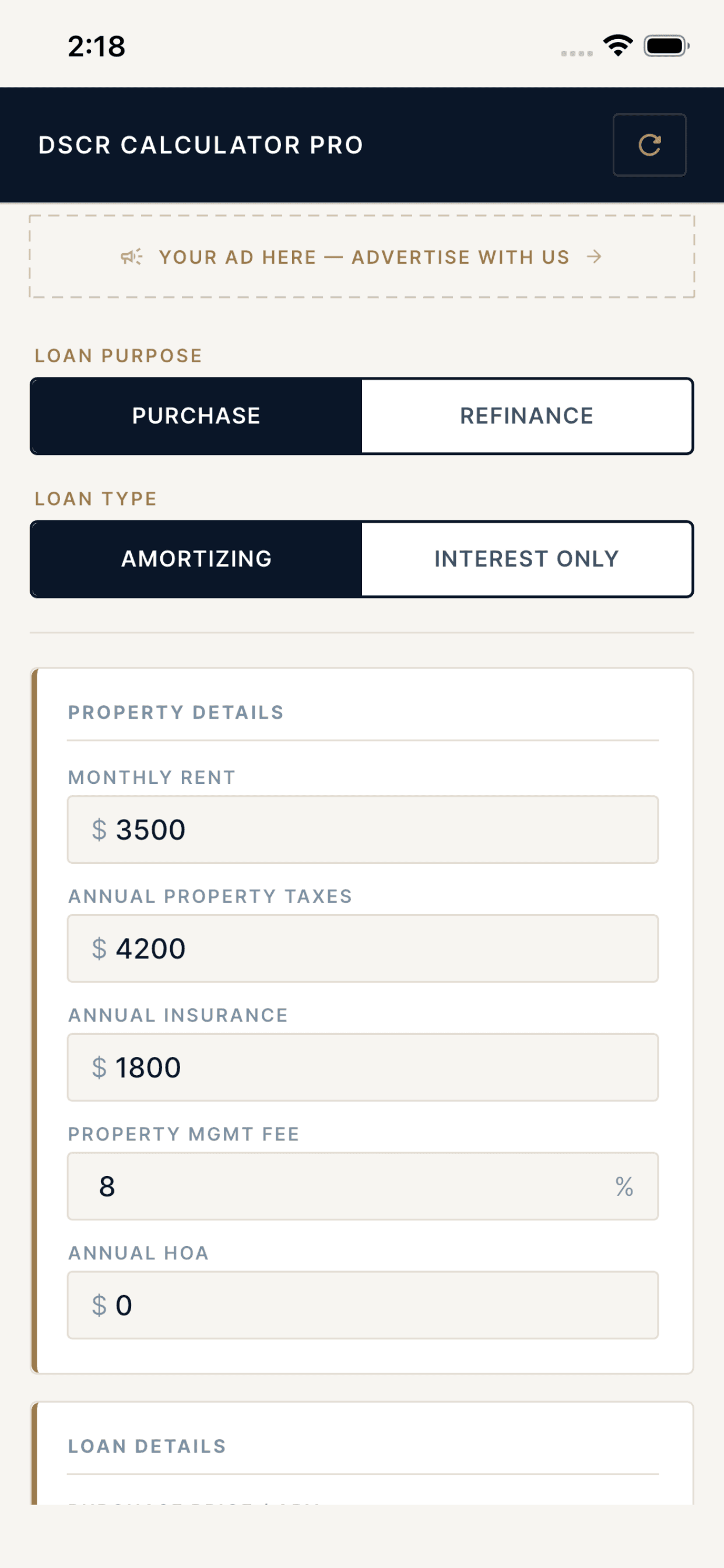Click the Wi-Fi icon in the status bar
This screenshot has height=1568, width=724.
click(x=616, y=45)
